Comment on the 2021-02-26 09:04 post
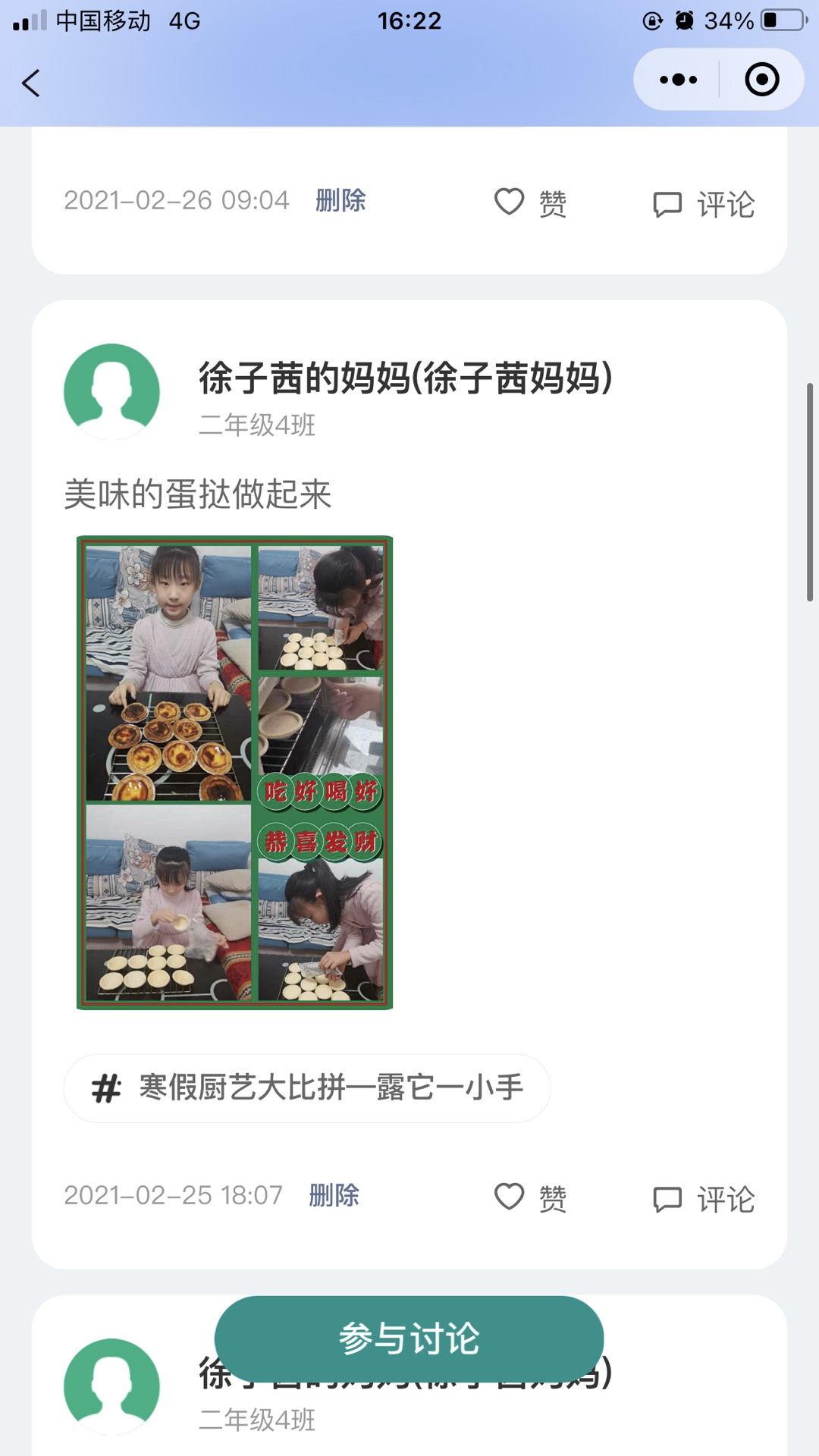The width and height of the screenshot is (819, 1456). [x=704, y=204]
